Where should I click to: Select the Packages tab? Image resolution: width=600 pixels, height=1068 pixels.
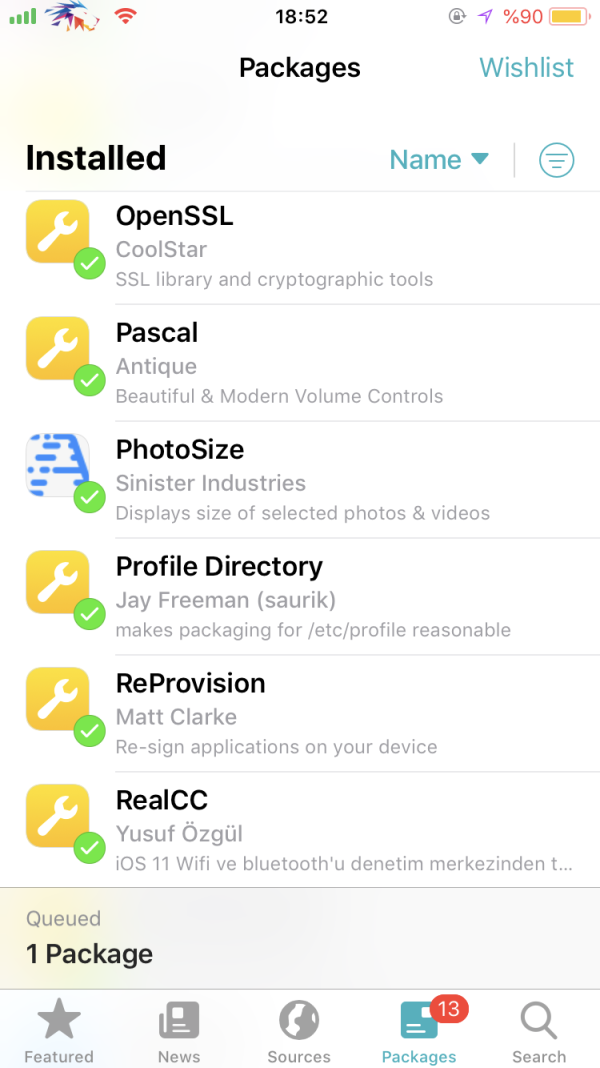[x=419, y=1031]
